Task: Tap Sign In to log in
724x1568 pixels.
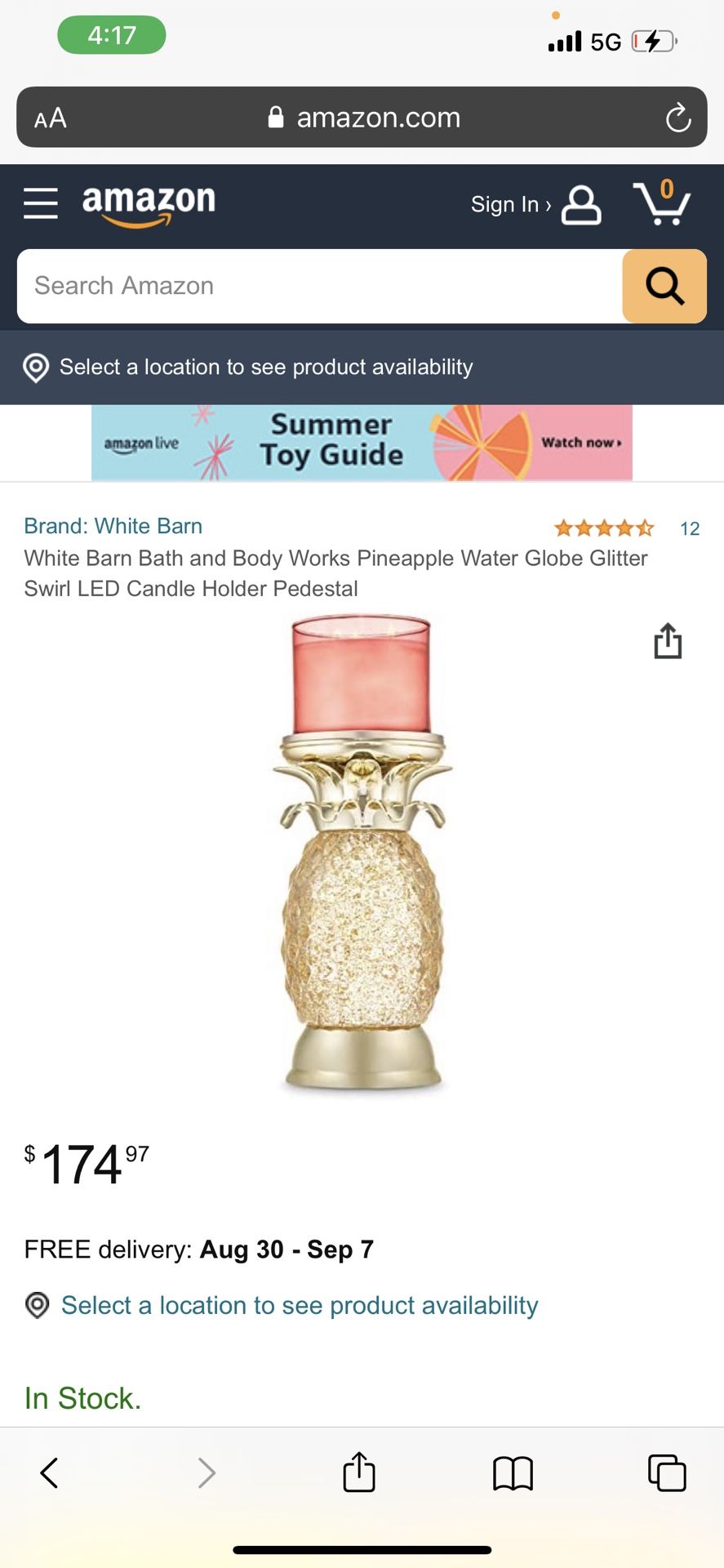Action: [535, 204]
